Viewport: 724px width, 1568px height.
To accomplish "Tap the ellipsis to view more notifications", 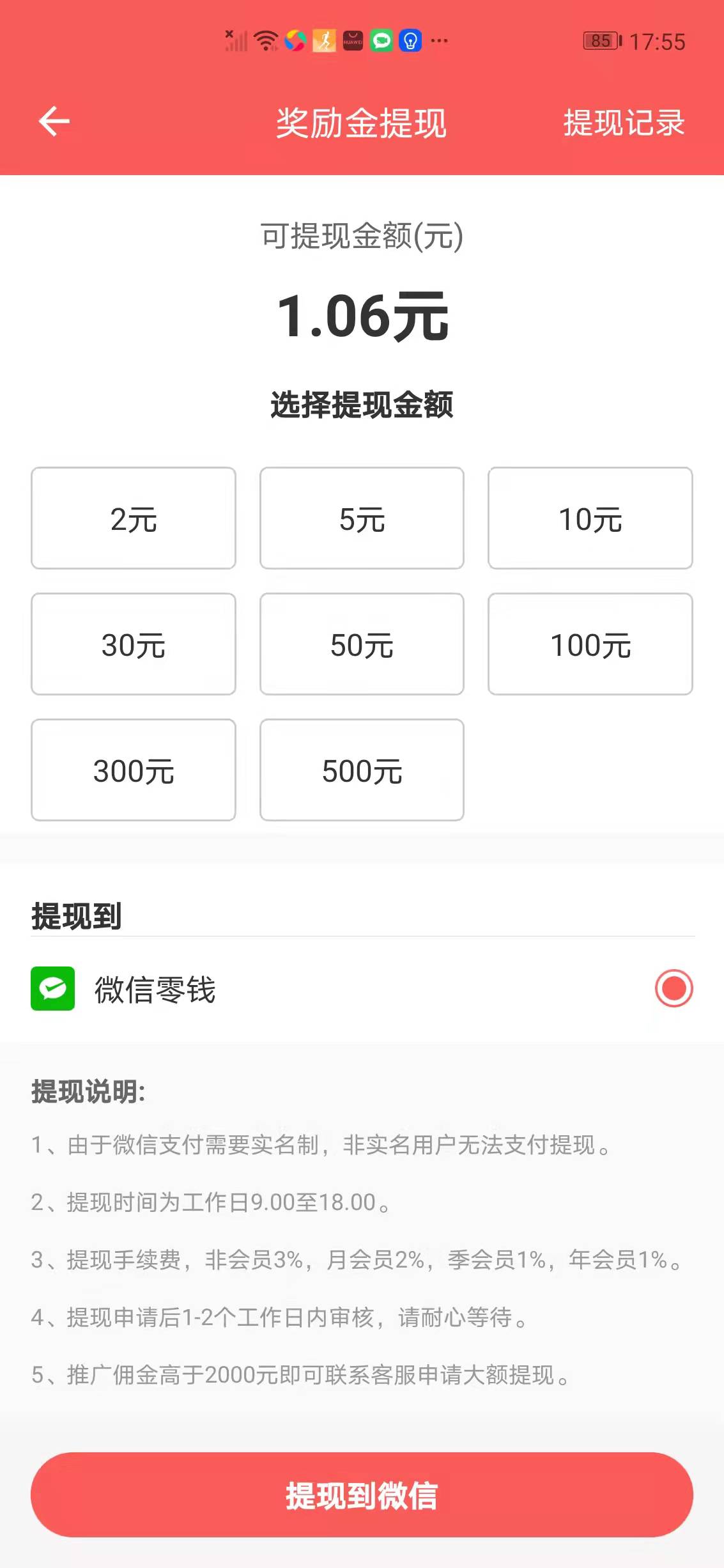I will [x=438, y=41].
